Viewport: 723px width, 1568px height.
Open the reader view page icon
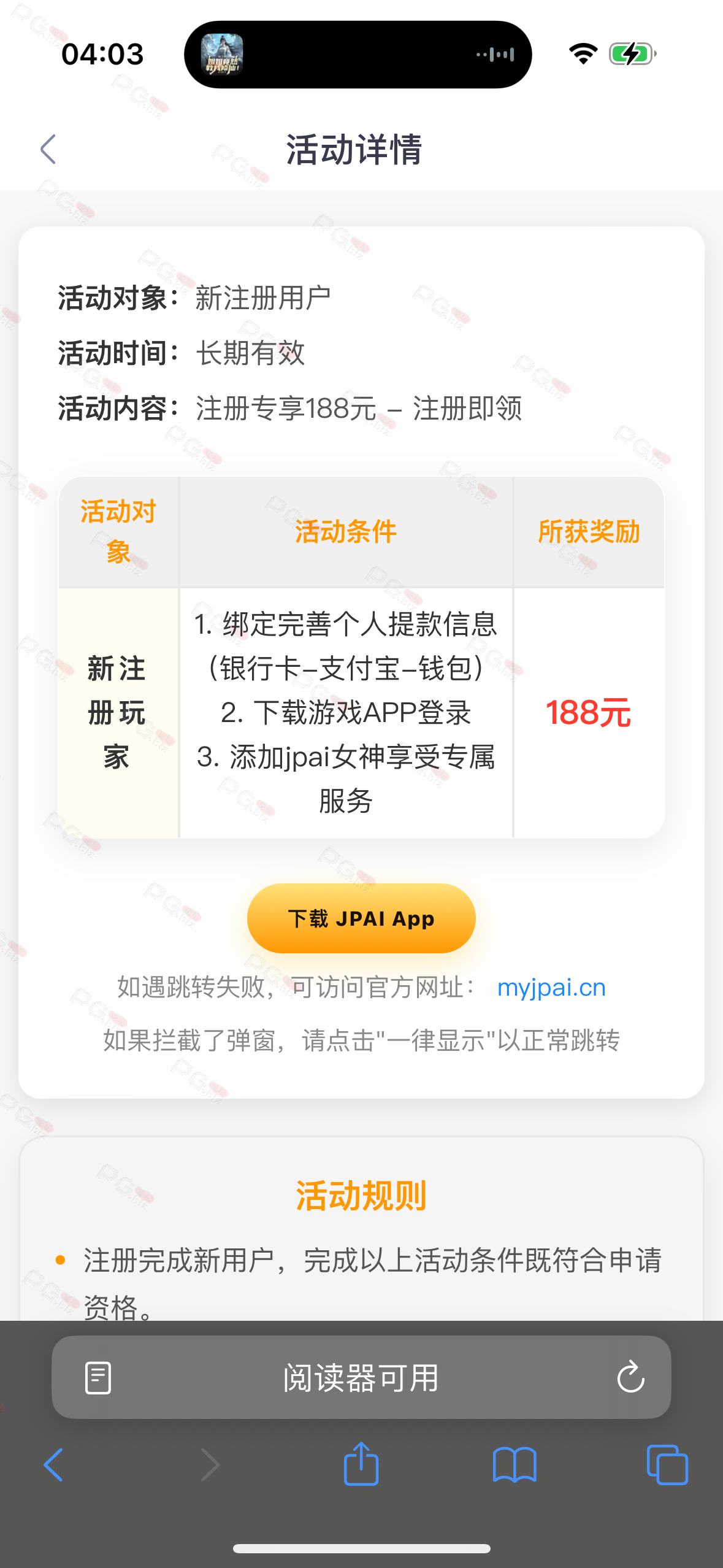[98, 1378]
